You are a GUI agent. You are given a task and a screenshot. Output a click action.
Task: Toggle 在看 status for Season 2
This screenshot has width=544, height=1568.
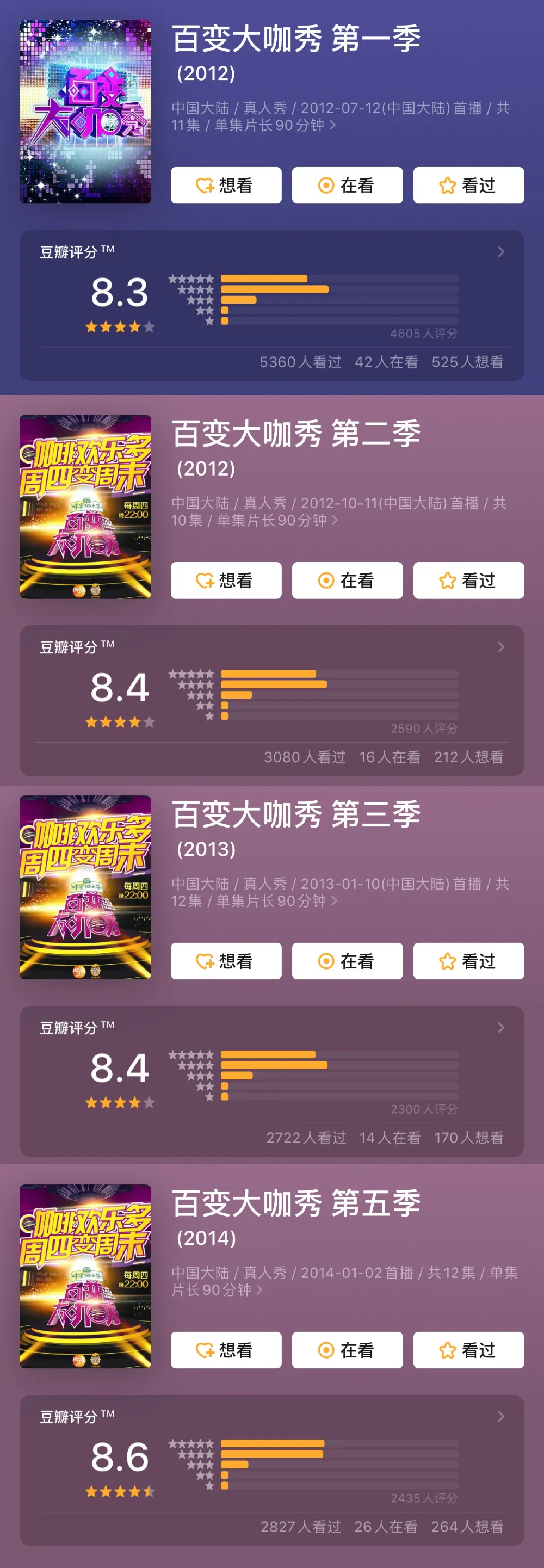[x=347, y=580]
